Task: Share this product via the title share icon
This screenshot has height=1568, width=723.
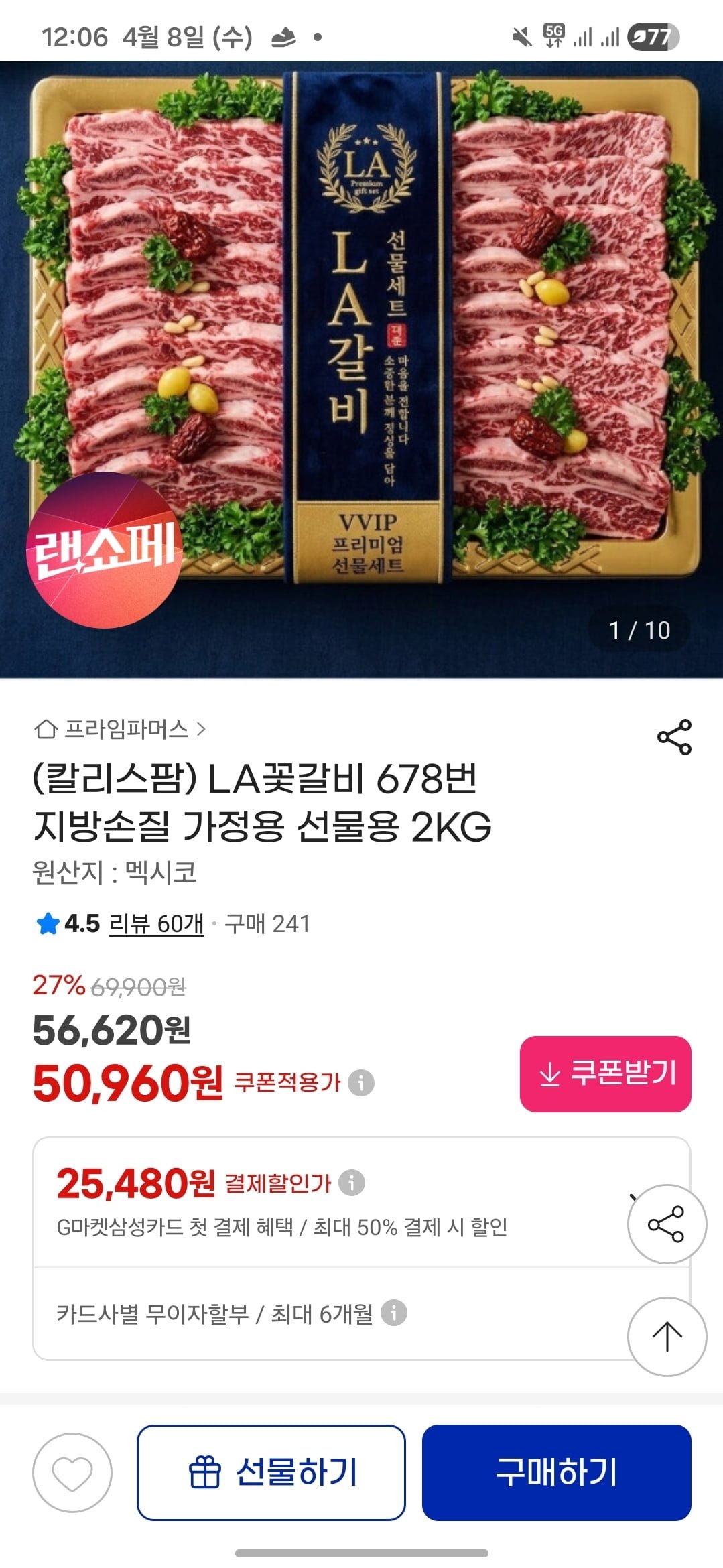Action: click(674, 737)
